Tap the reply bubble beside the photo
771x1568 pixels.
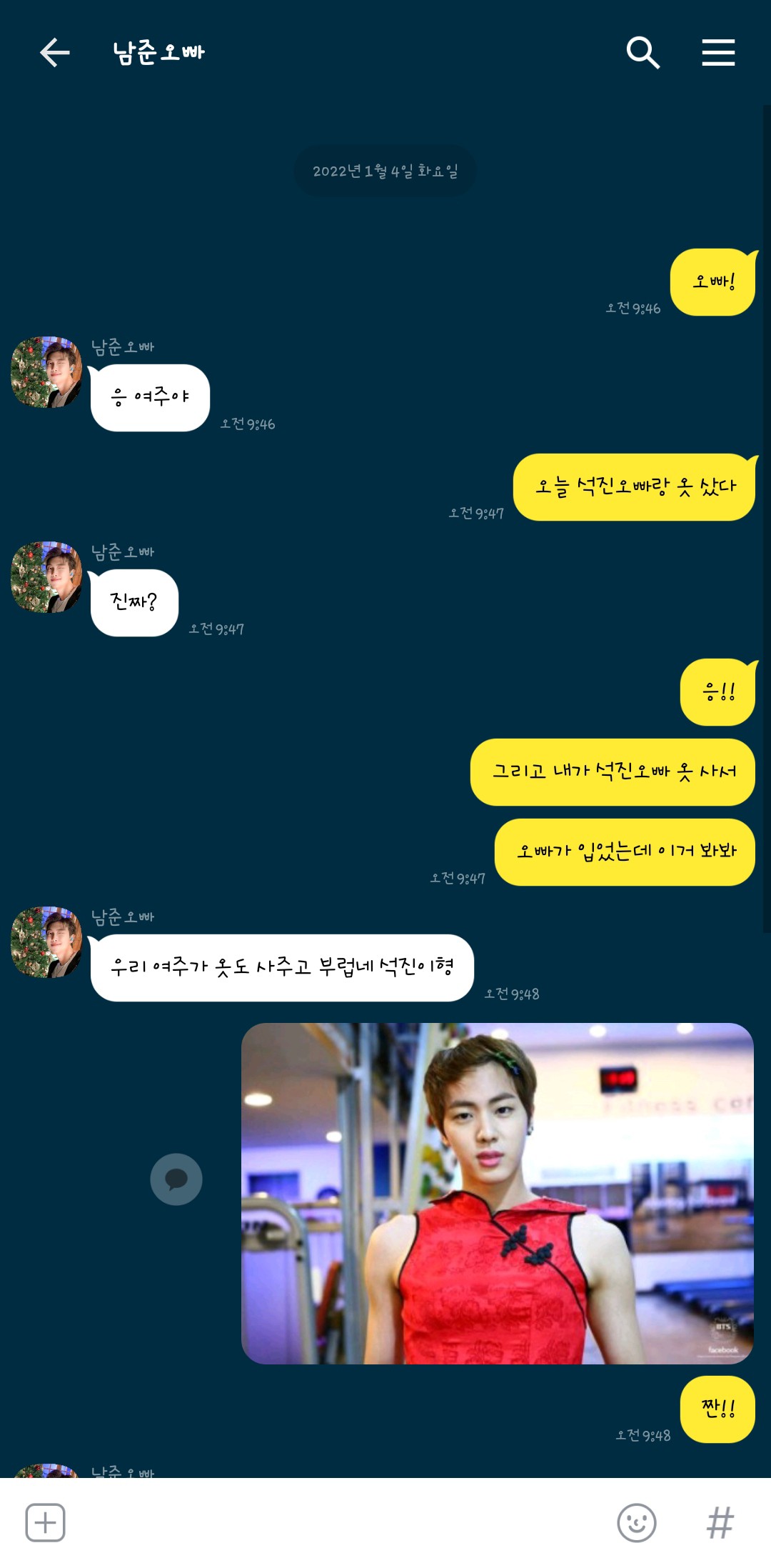pos(176,1179)
